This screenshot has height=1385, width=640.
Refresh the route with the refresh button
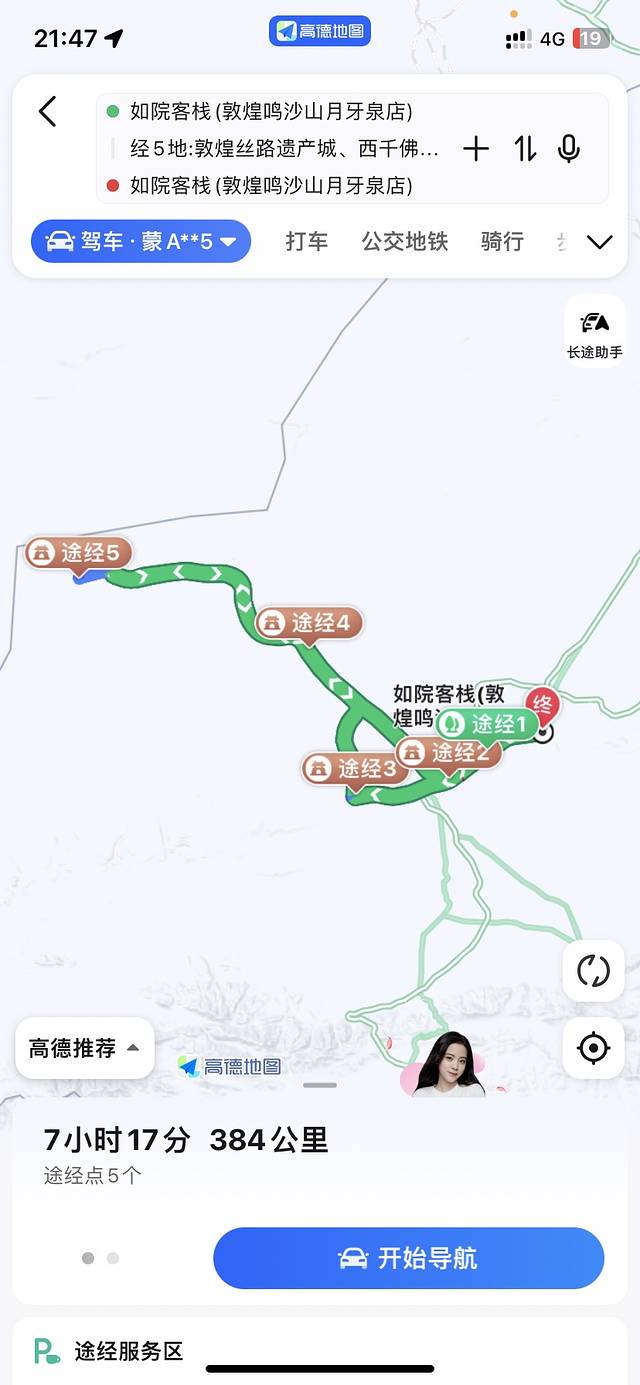pos(593,971)
